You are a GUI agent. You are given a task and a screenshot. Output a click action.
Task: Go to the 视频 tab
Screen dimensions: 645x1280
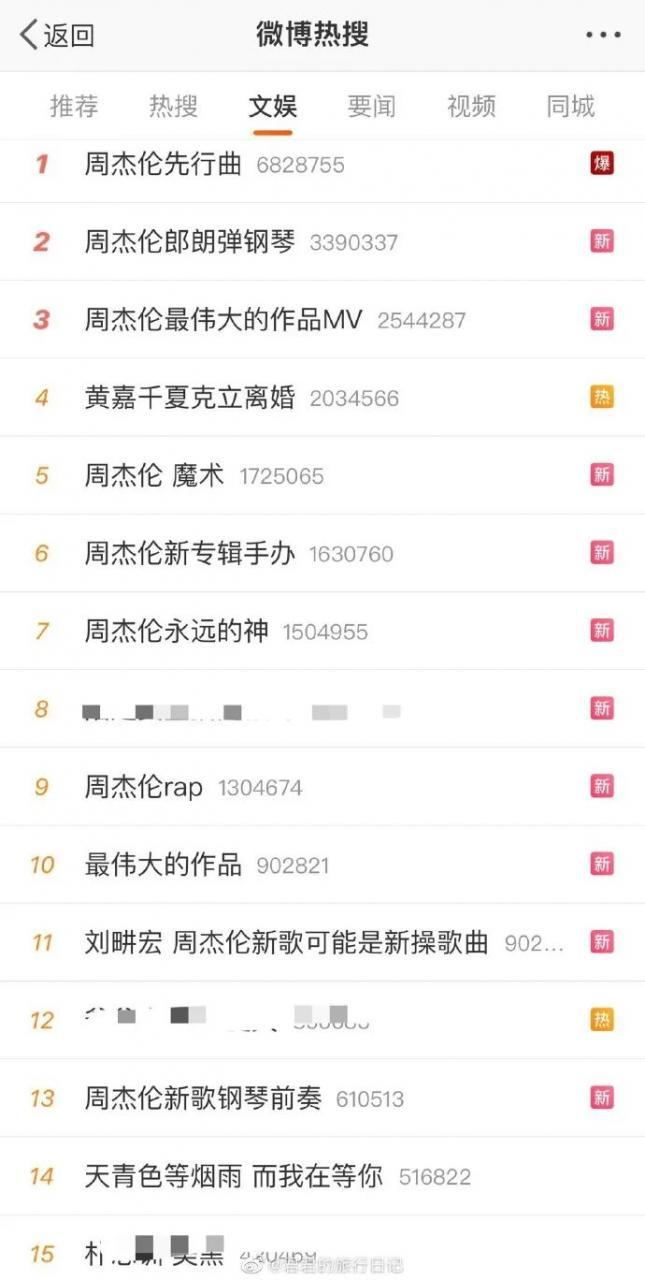pyautogui.click(x=471, y=106)
